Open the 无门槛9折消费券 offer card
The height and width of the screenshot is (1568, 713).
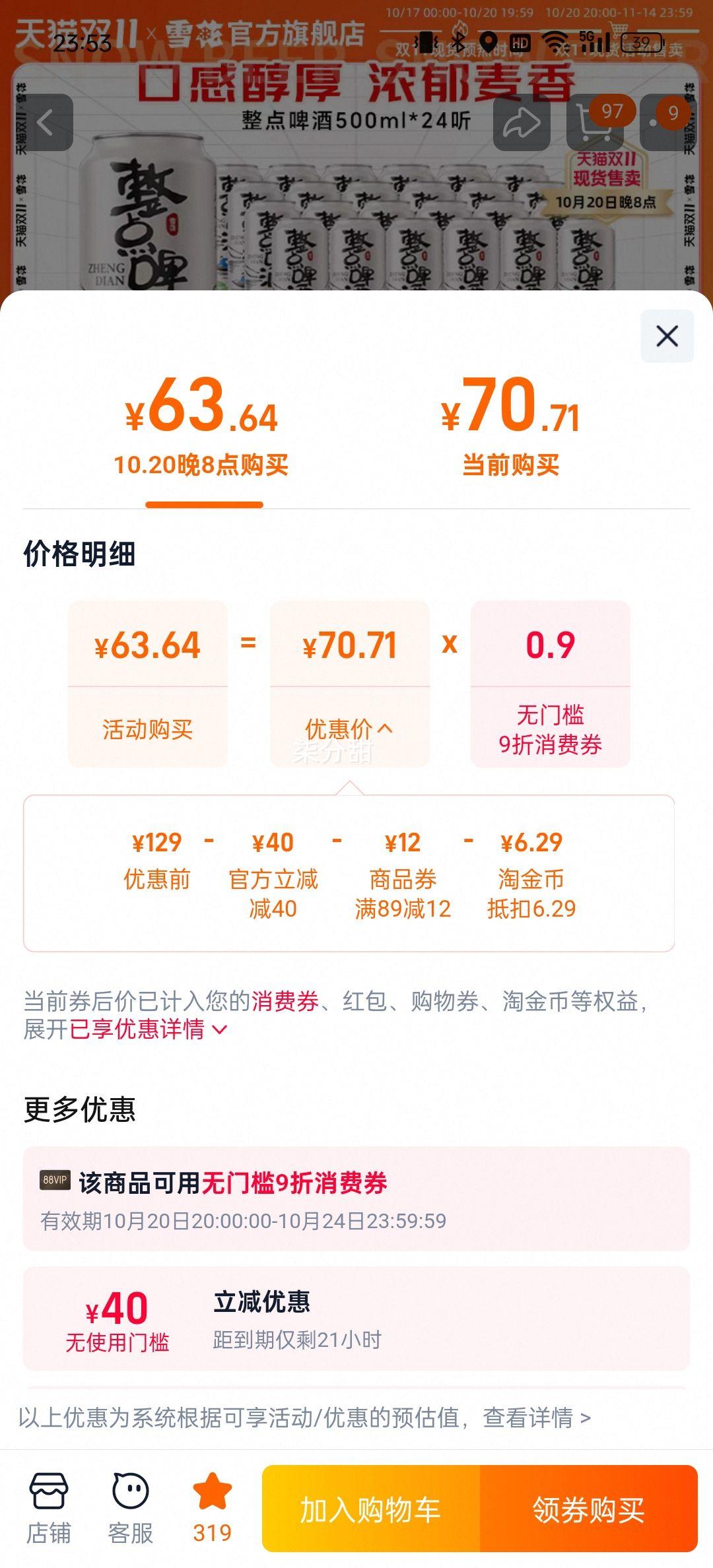pos(356,1198)
